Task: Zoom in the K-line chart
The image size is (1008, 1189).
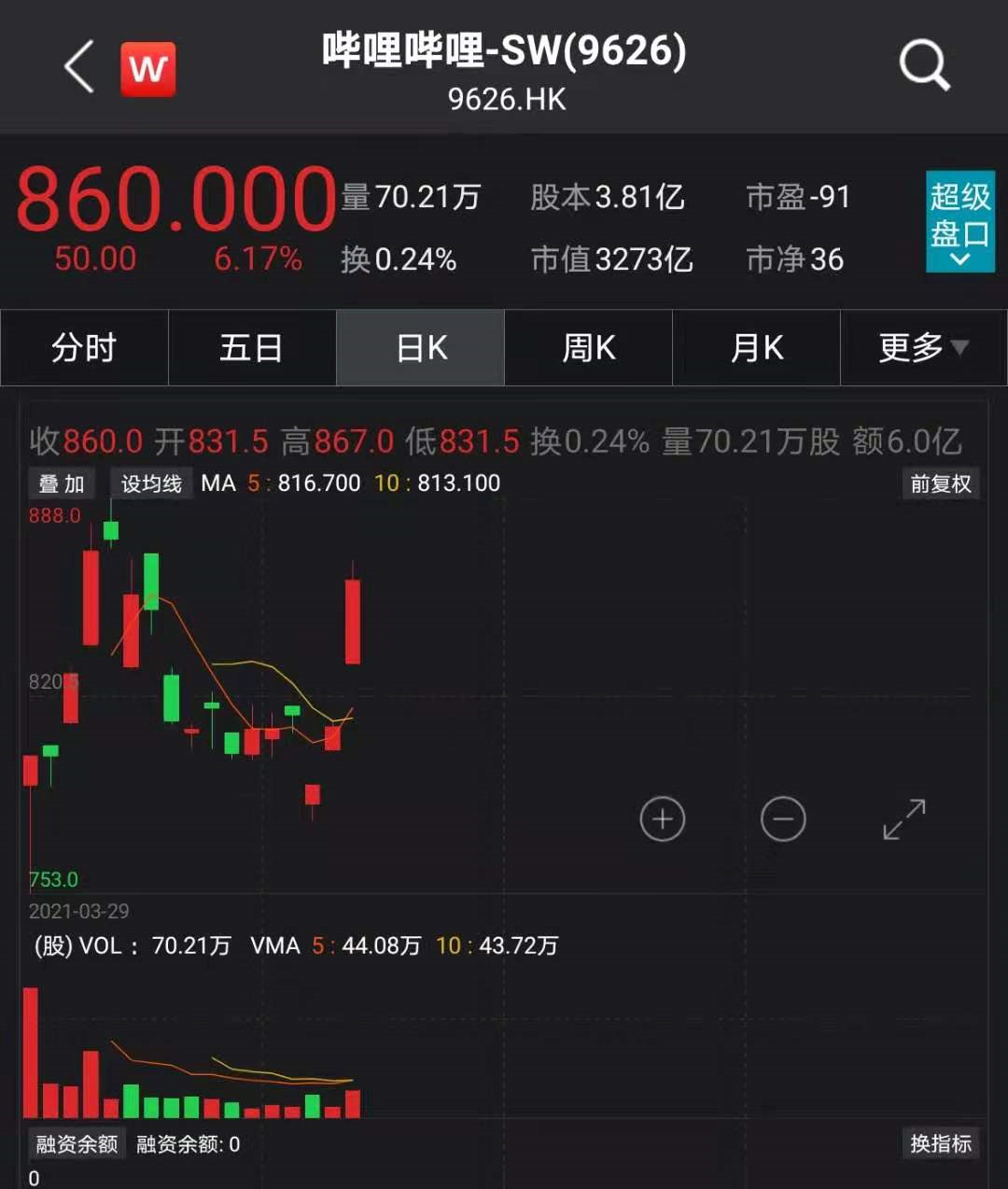Action: click(663, 819)
